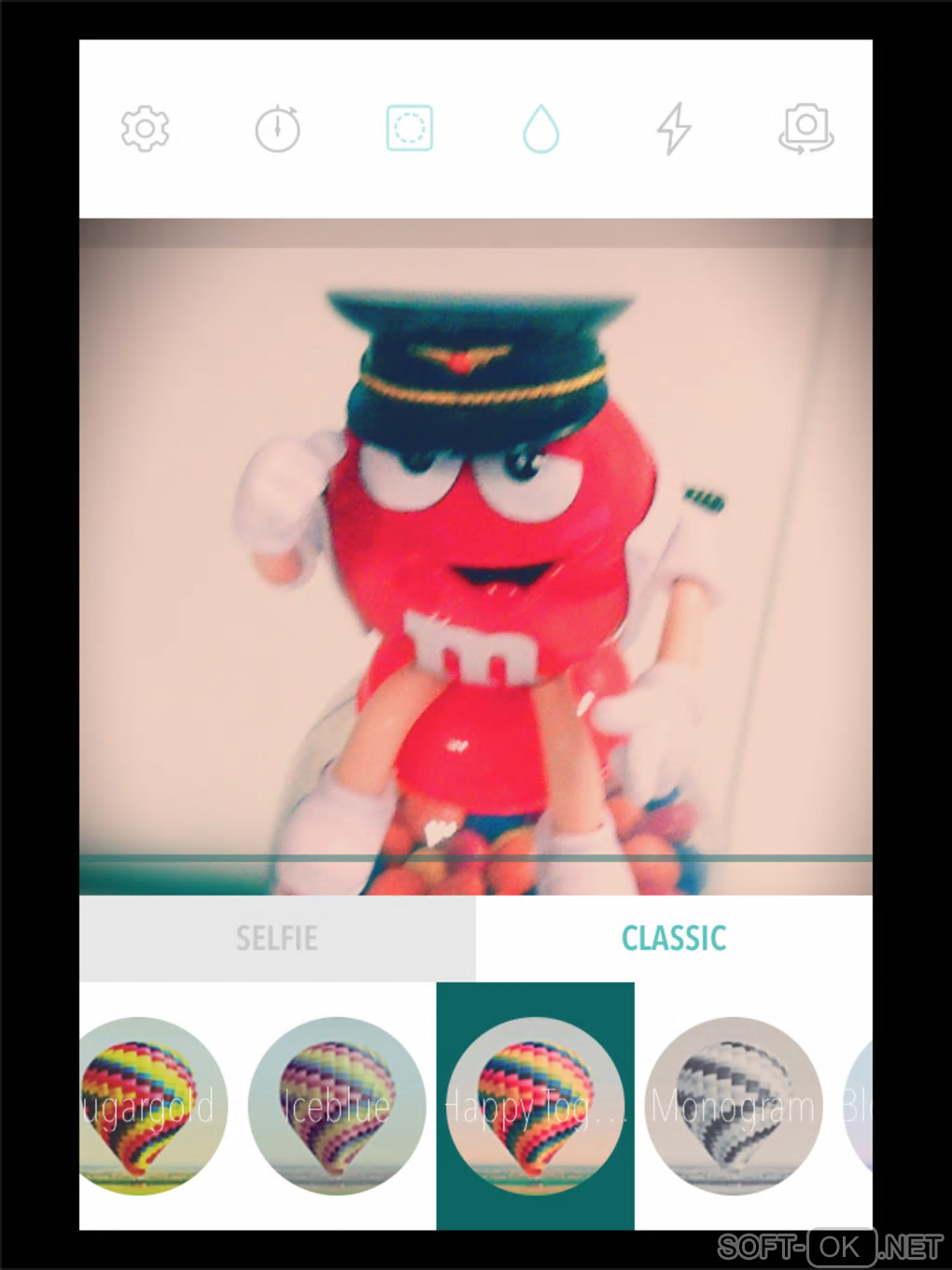
Task: Toggle the vignette frame icon
Action: click(410, 128)
